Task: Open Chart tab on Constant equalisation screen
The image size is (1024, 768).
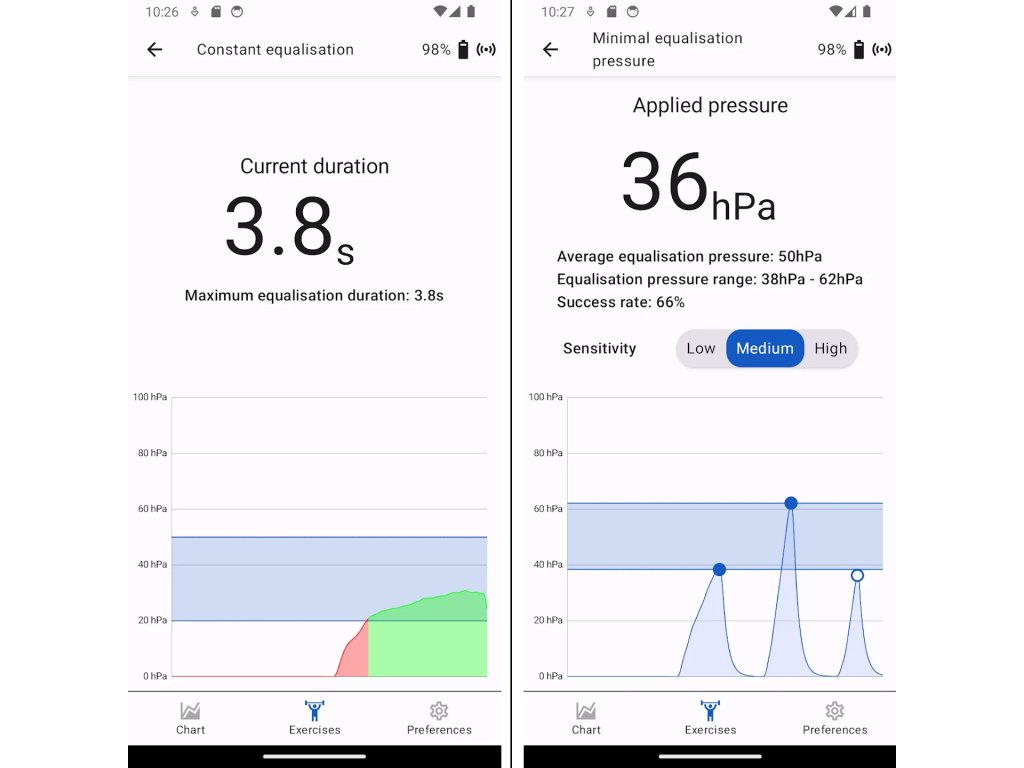Action: coord(190,718)
